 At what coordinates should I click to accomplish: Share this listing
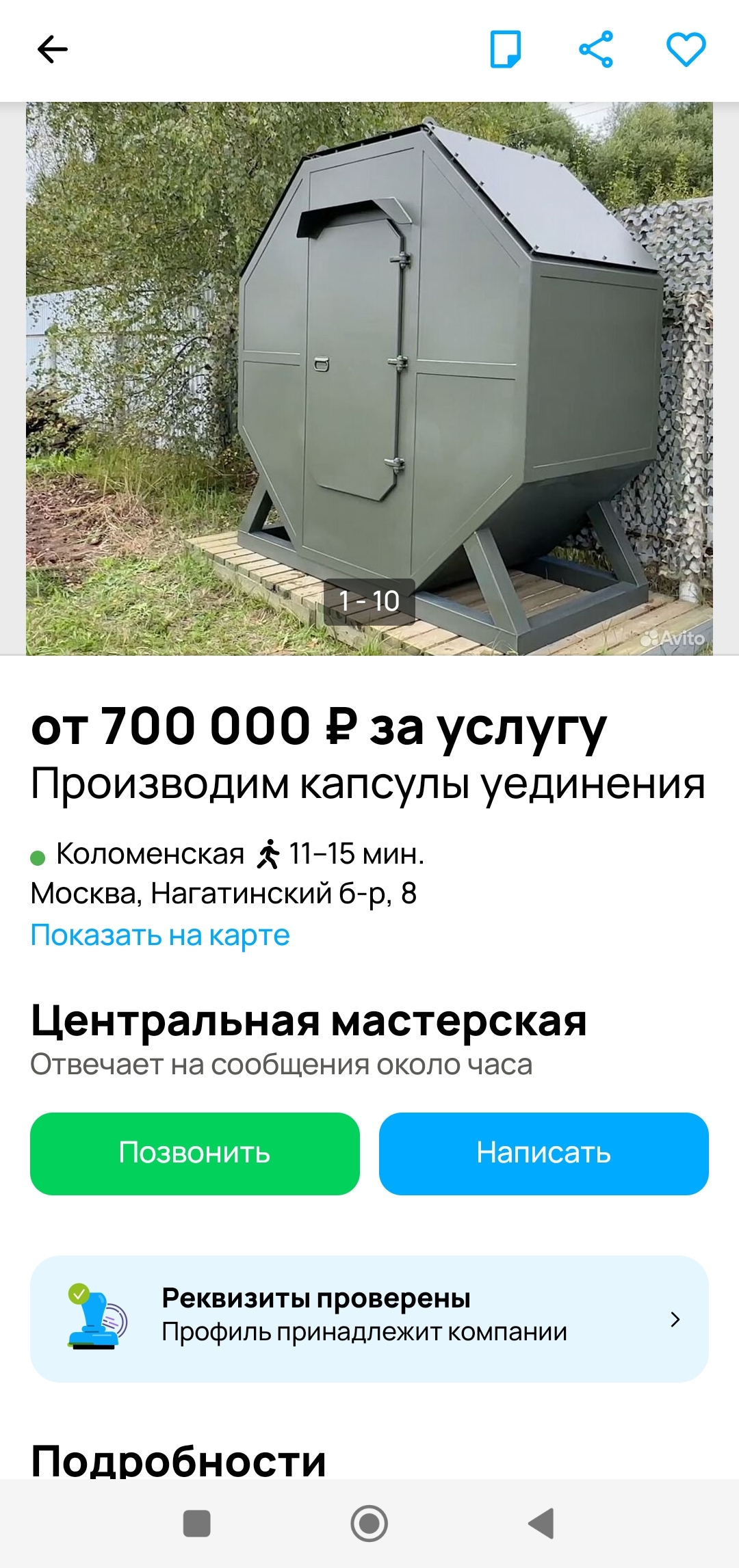click(596, 49)
